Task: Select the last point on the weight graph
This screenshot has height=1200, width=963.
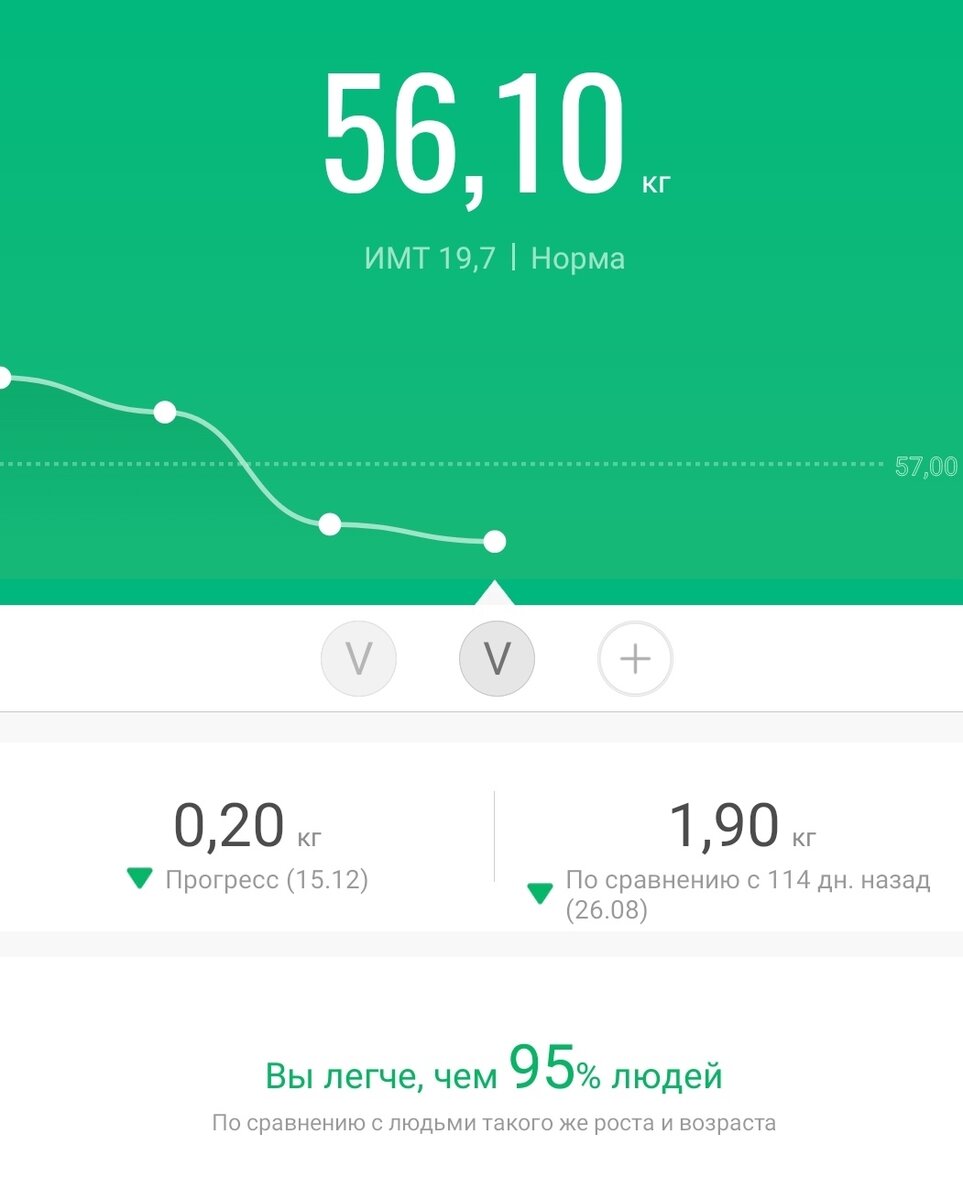Action: (x=494, y=542)
